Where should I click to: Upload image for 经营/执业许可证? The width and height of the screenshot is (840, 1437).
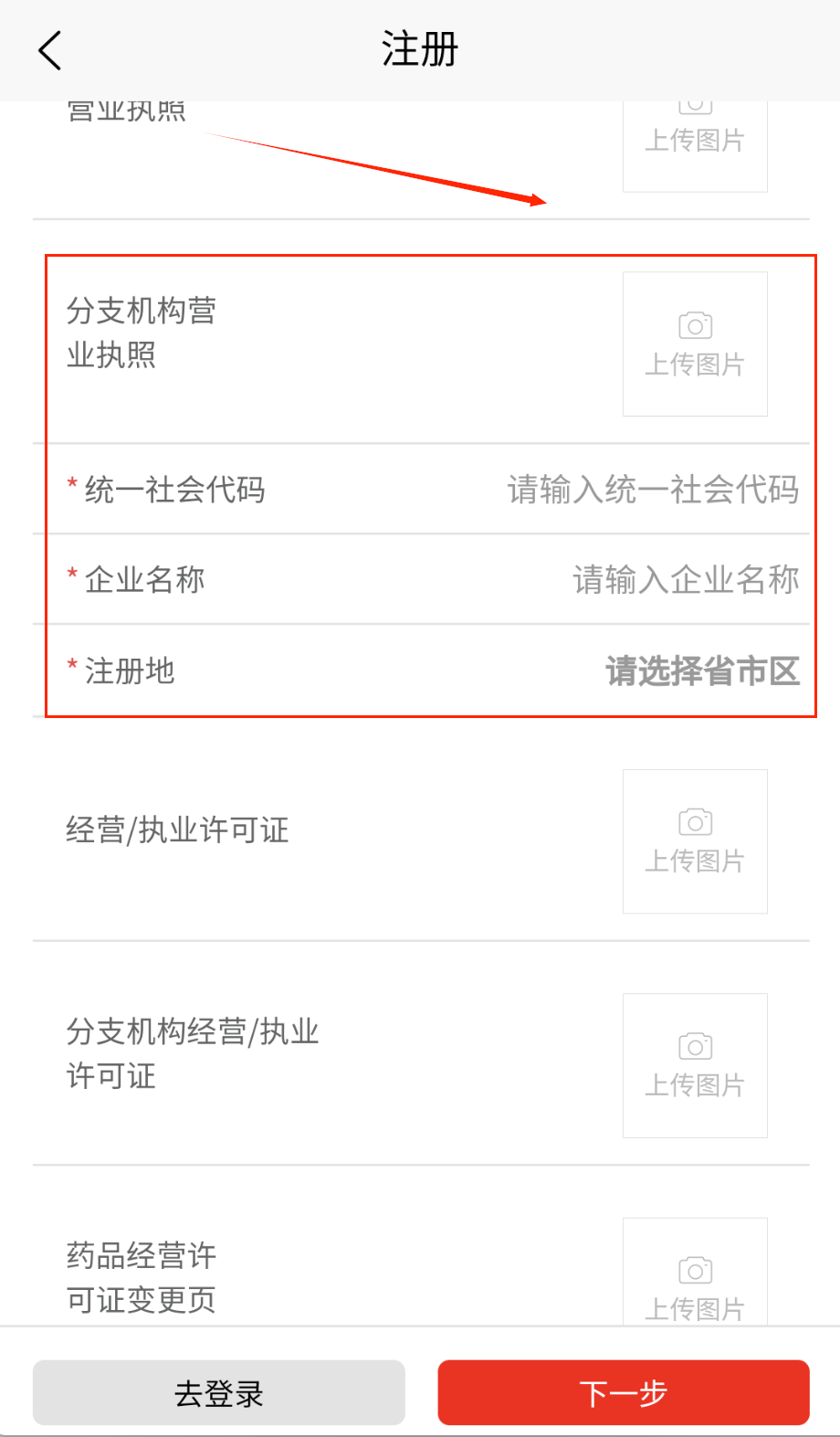tap(695, 841)
